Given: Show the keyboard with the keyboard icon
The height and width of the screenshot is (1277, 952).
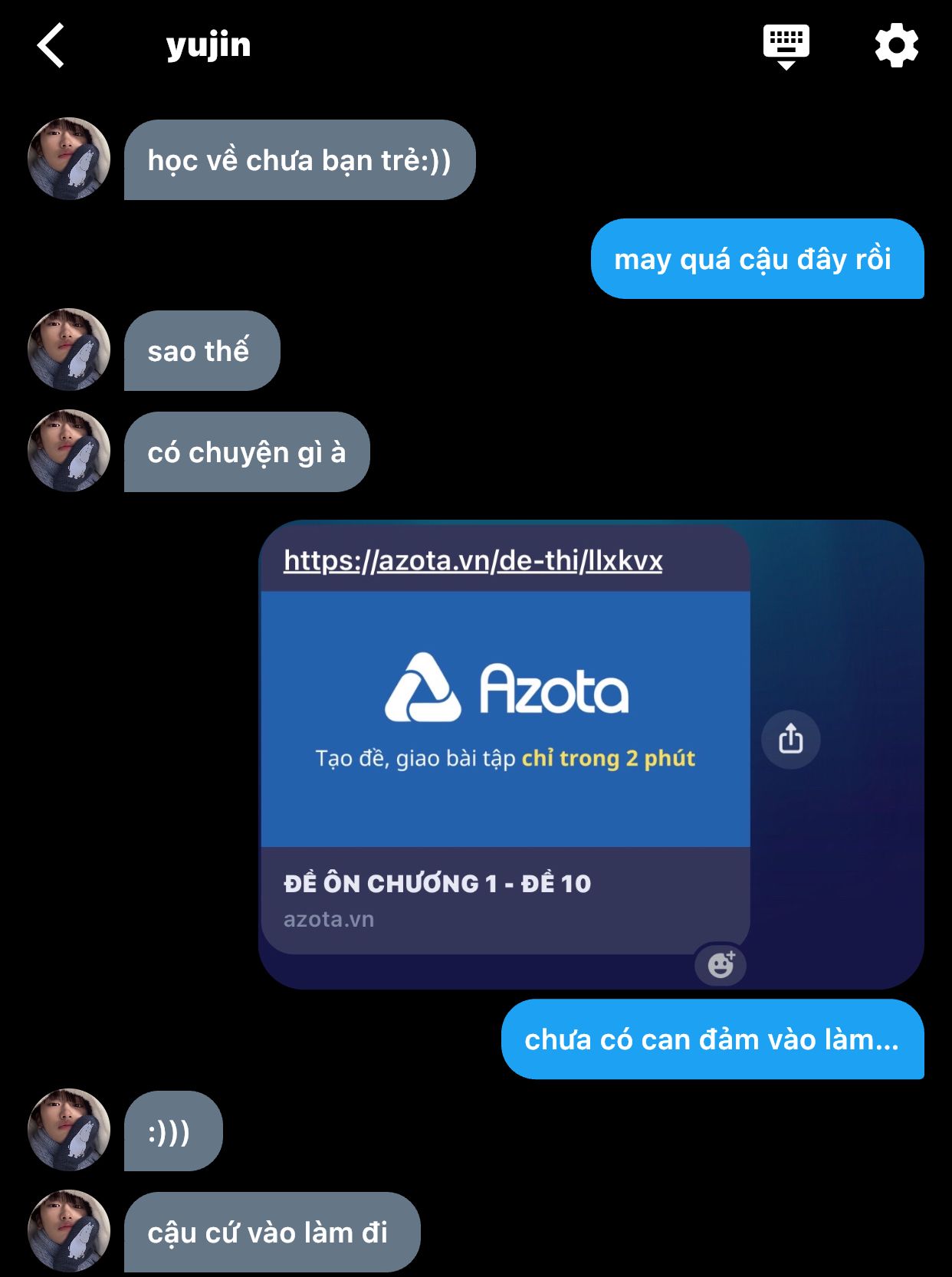Looking at the screenshot, I should point(786,44).
